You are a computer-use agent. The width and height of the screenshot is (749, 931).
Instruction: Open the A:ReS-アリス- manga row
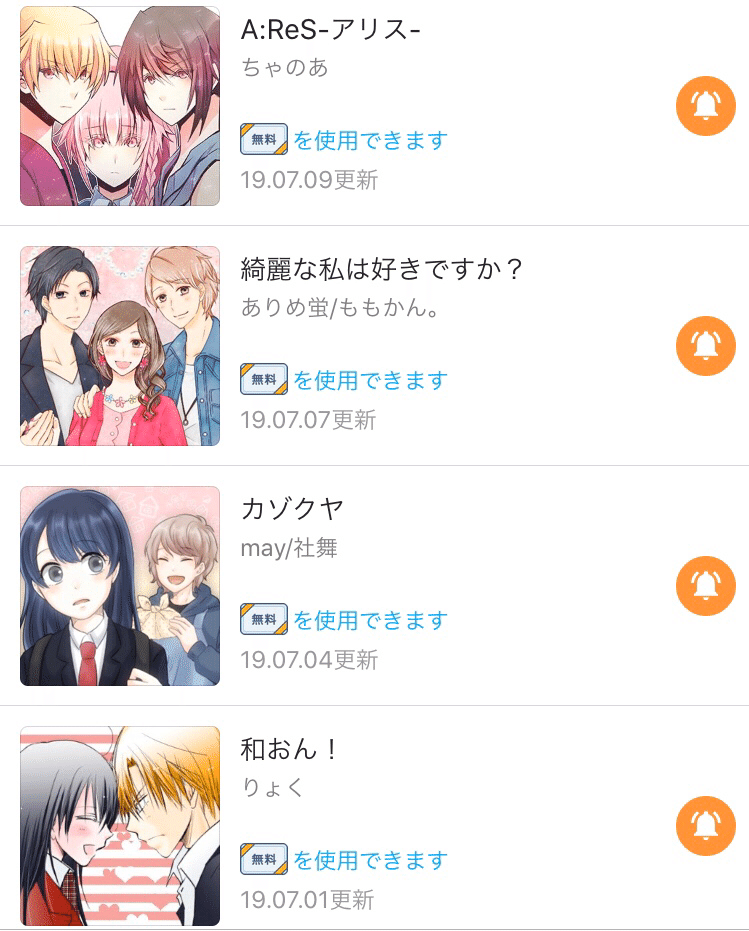(330, 30)
